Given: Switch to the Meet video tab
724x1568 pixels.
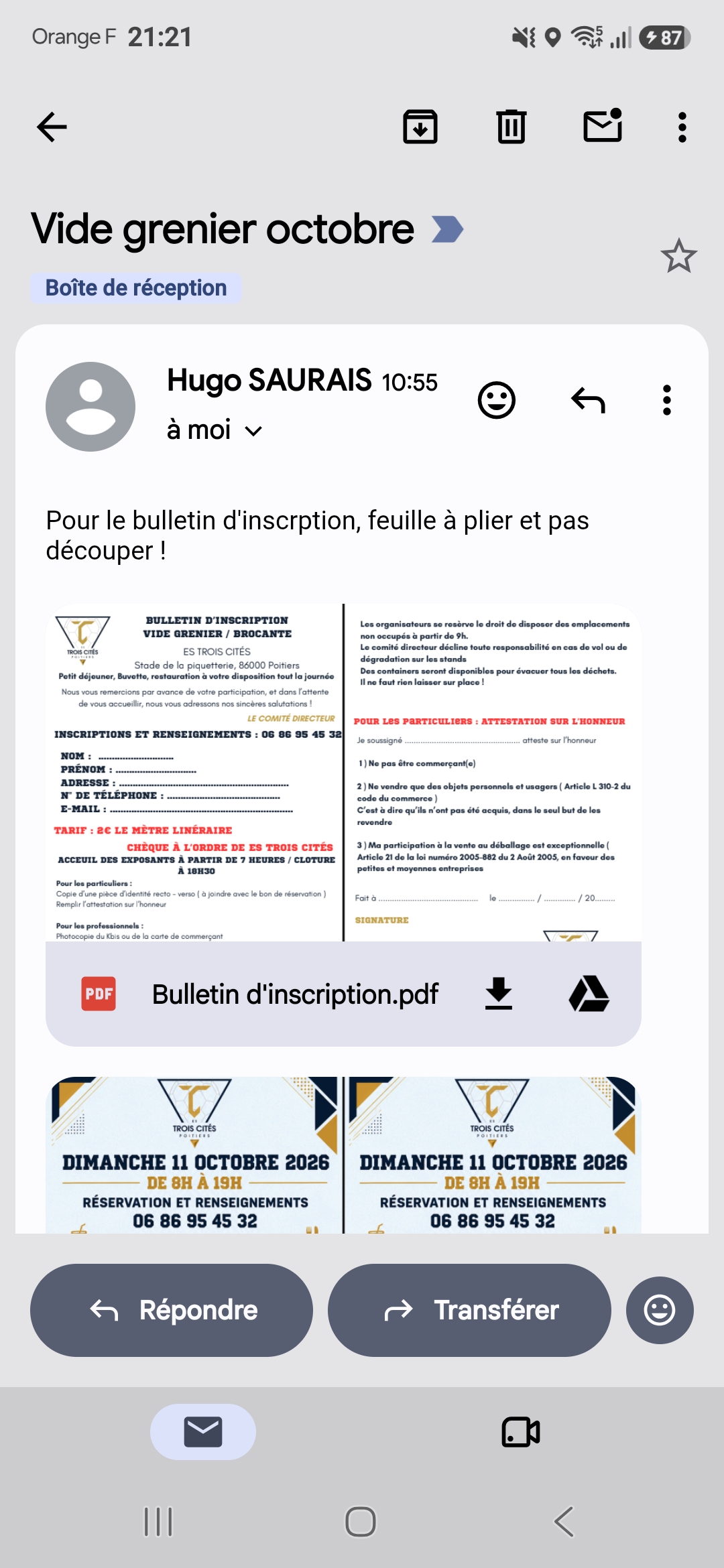Looking at the screenshot, I should coord(521,1432).
